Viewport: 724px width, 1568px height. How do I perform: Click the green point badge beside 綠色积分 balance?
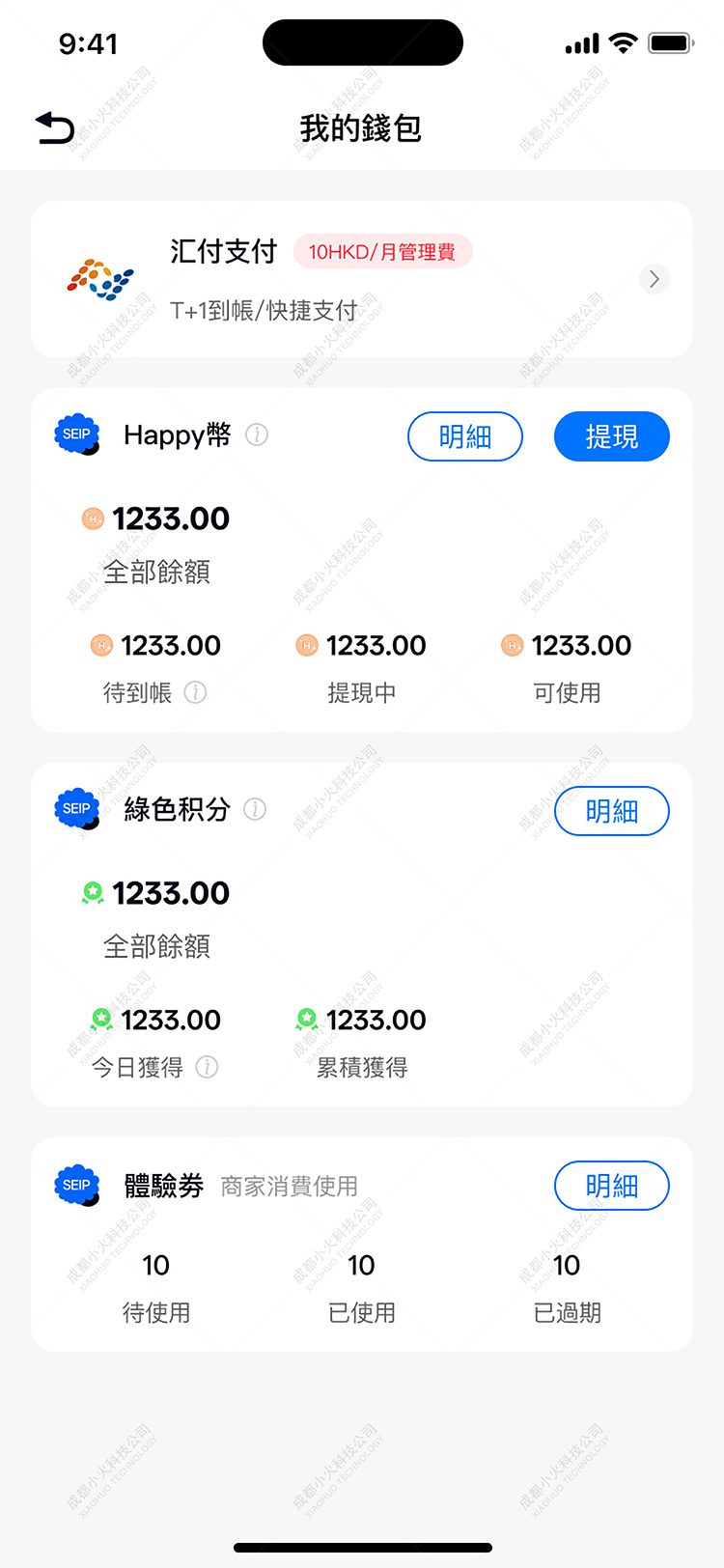(92, 893)
